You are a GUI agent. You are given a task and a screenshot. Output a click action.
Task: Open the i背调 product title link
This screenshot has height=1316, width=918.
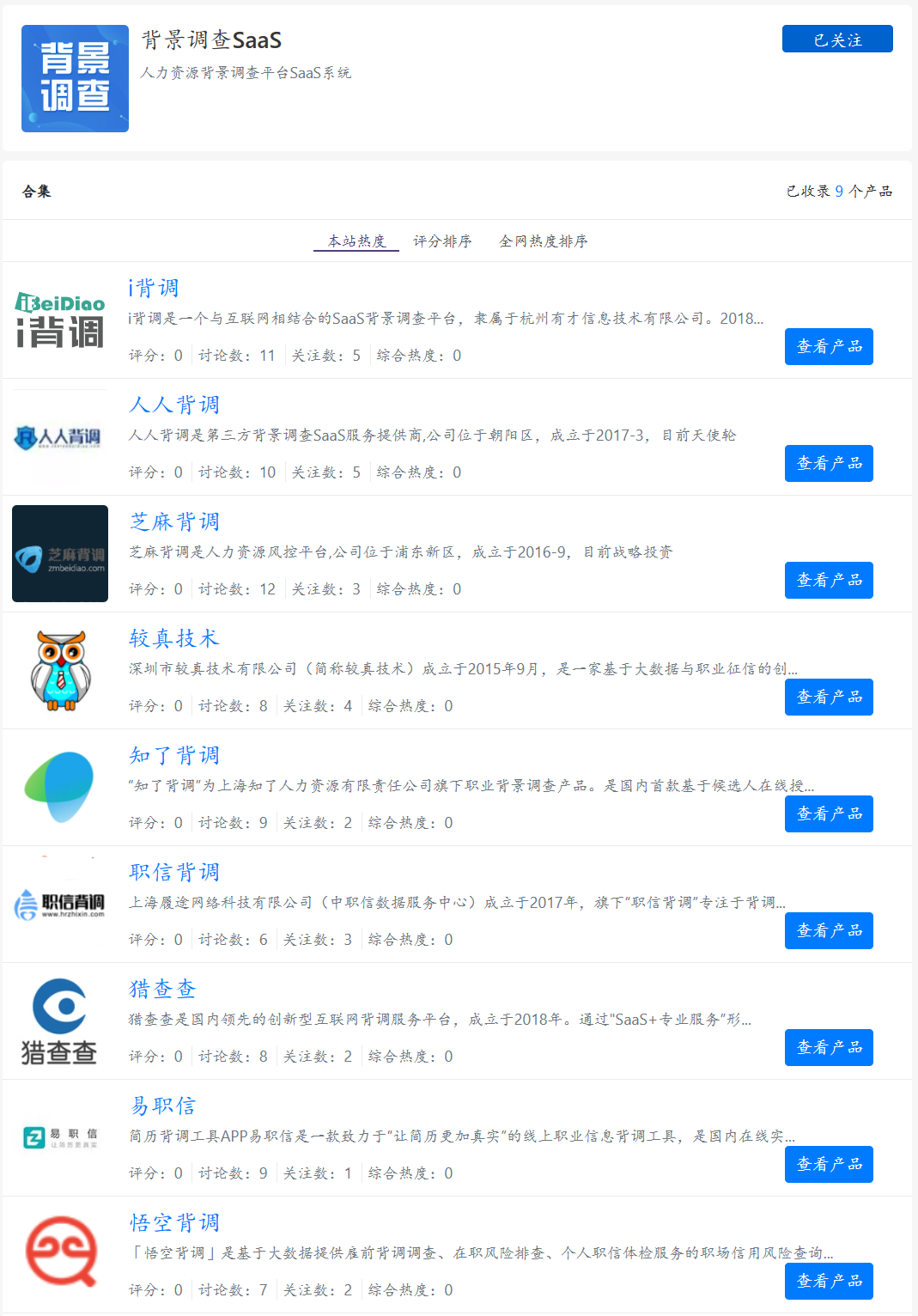pyautogui.click(x=154, y=288)
